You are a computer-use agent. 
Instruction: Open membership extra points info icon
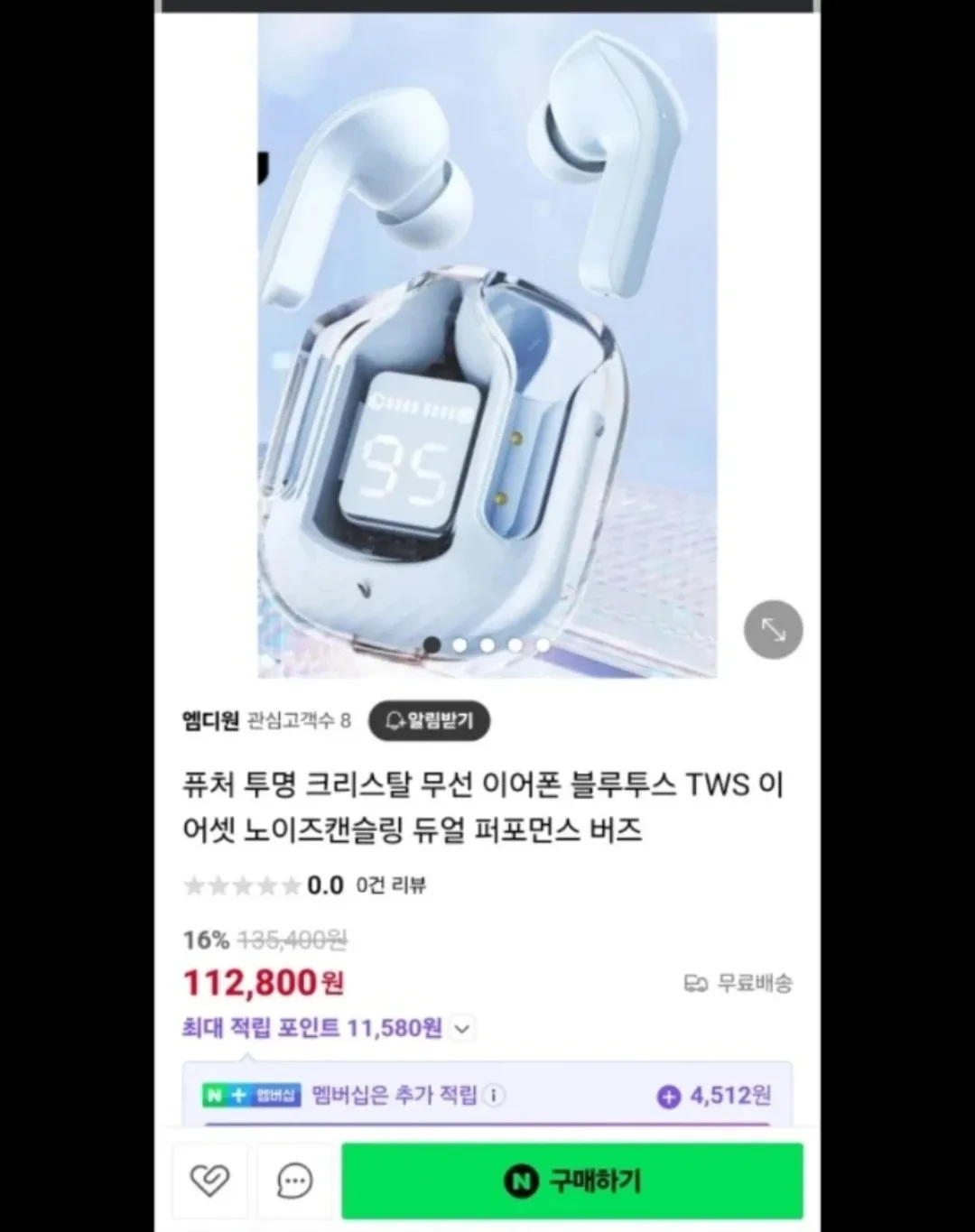pos(494,1096)
